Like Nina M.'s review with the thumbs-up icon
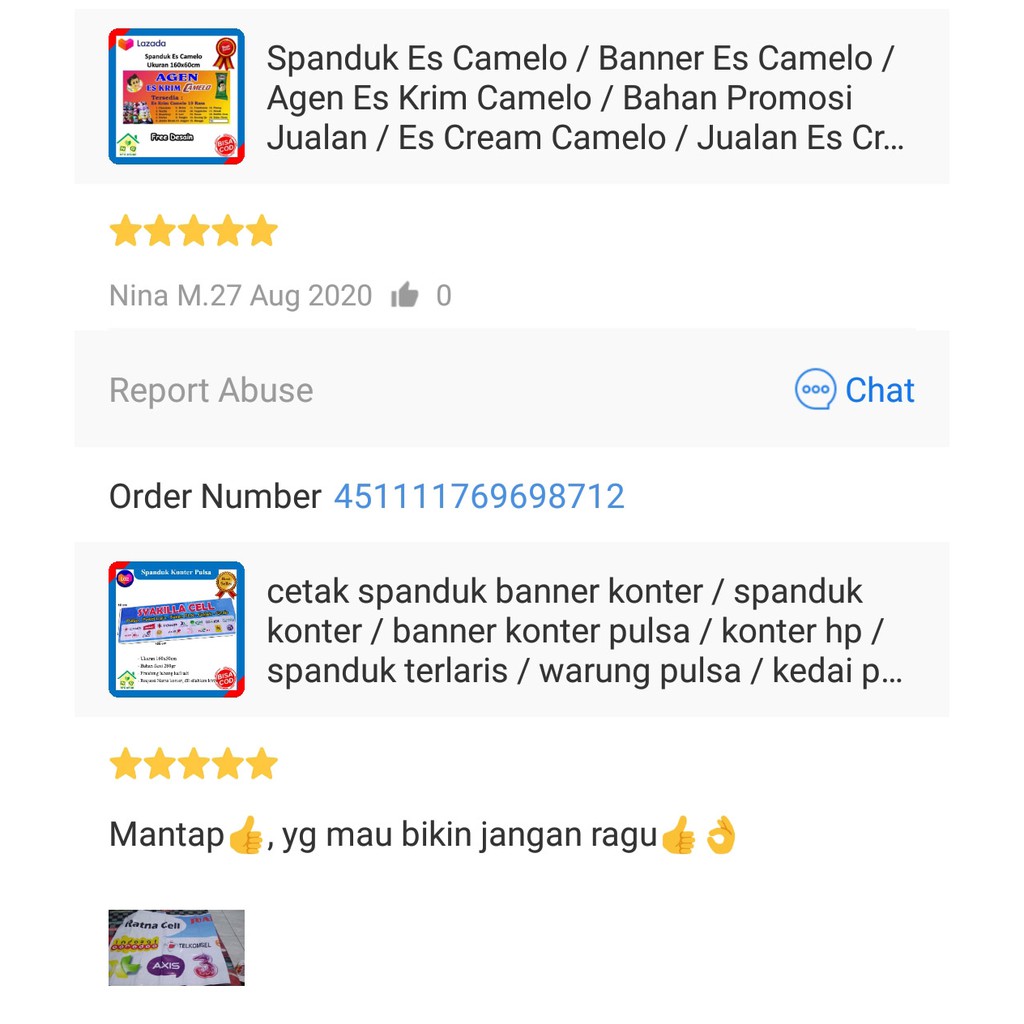 [x=405, y=295]
